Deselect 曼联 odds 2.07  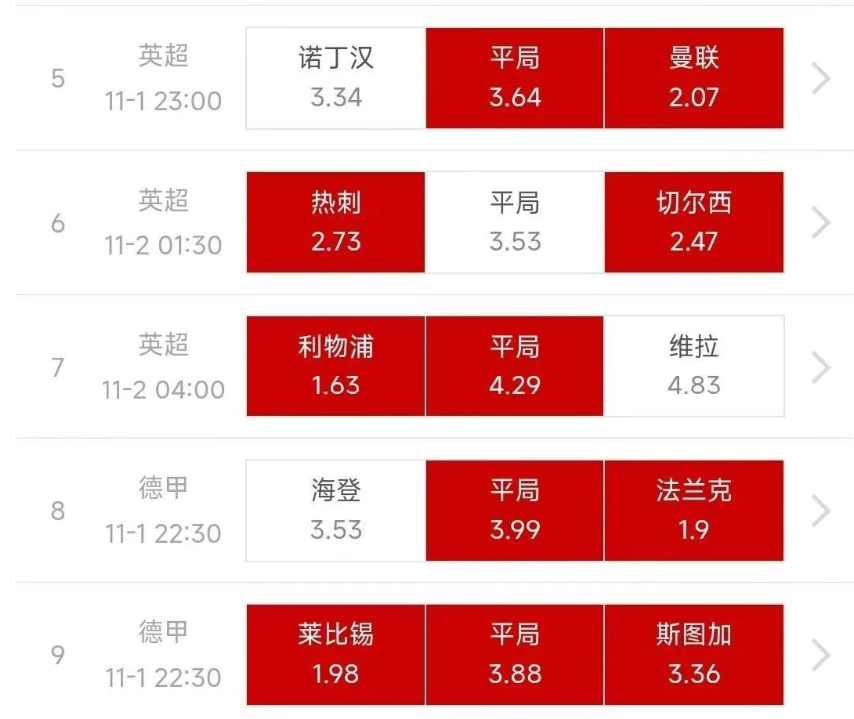point(694,78)
